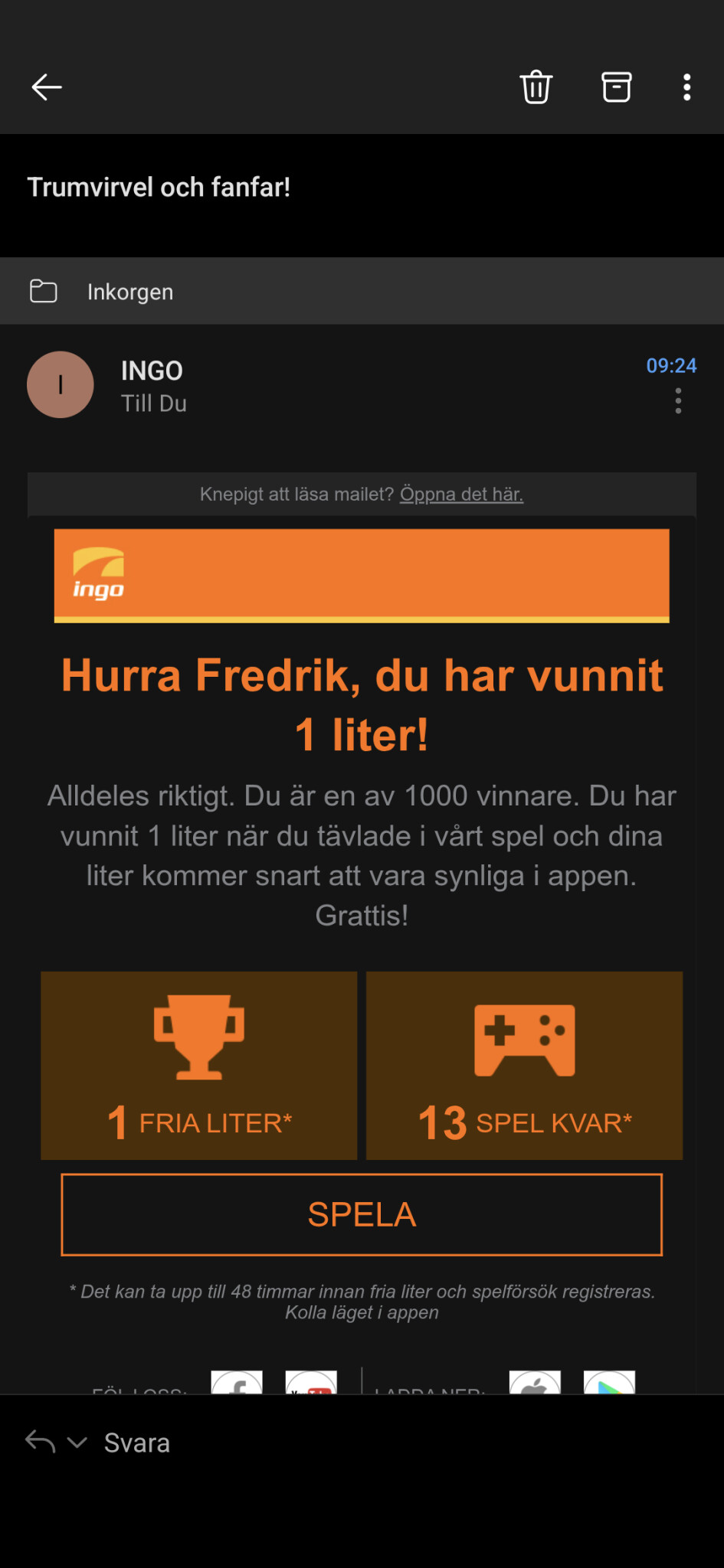Open the INGO sender avatar
The image size is (724, 1568).
61,384
